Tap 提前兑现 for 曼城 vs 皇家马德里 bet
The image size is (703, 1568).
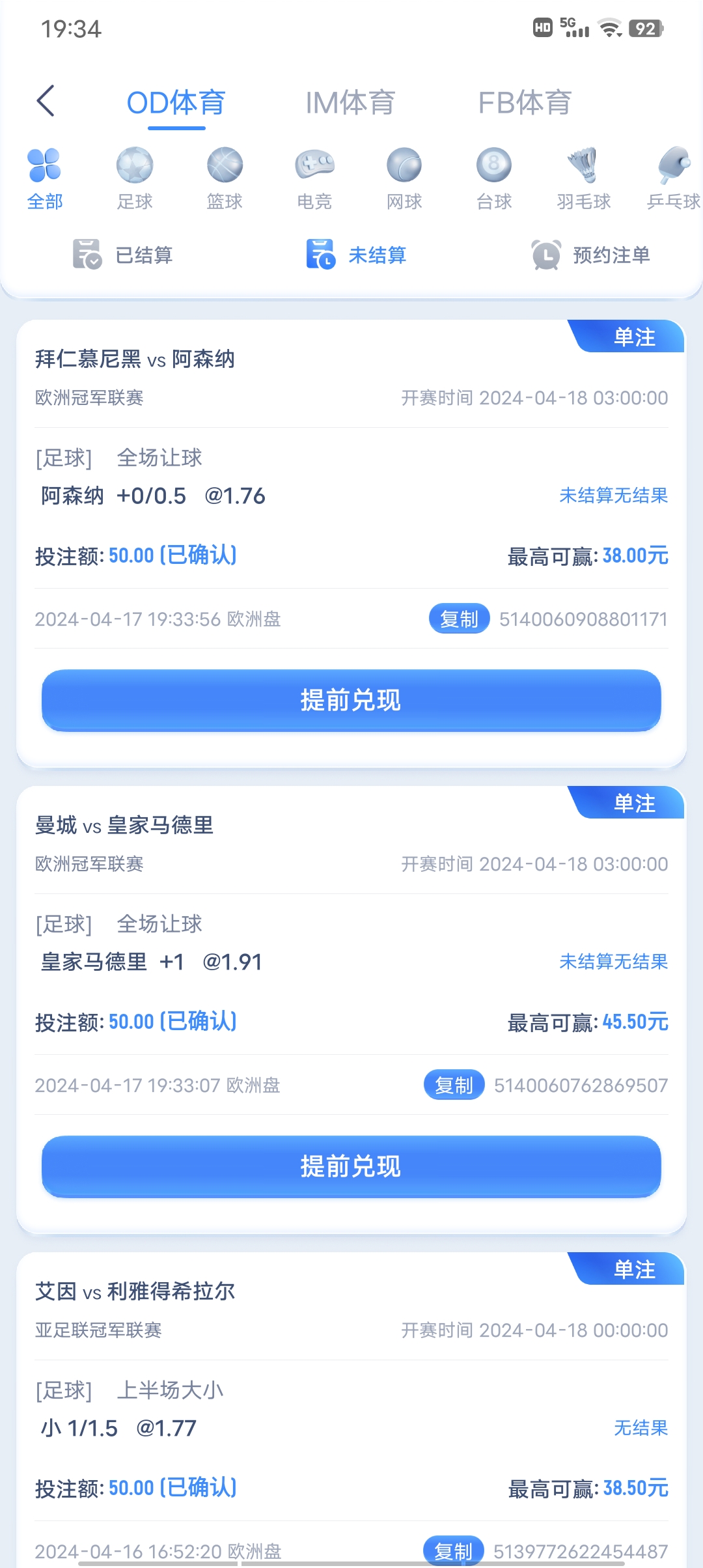(x=351, y=1167)
